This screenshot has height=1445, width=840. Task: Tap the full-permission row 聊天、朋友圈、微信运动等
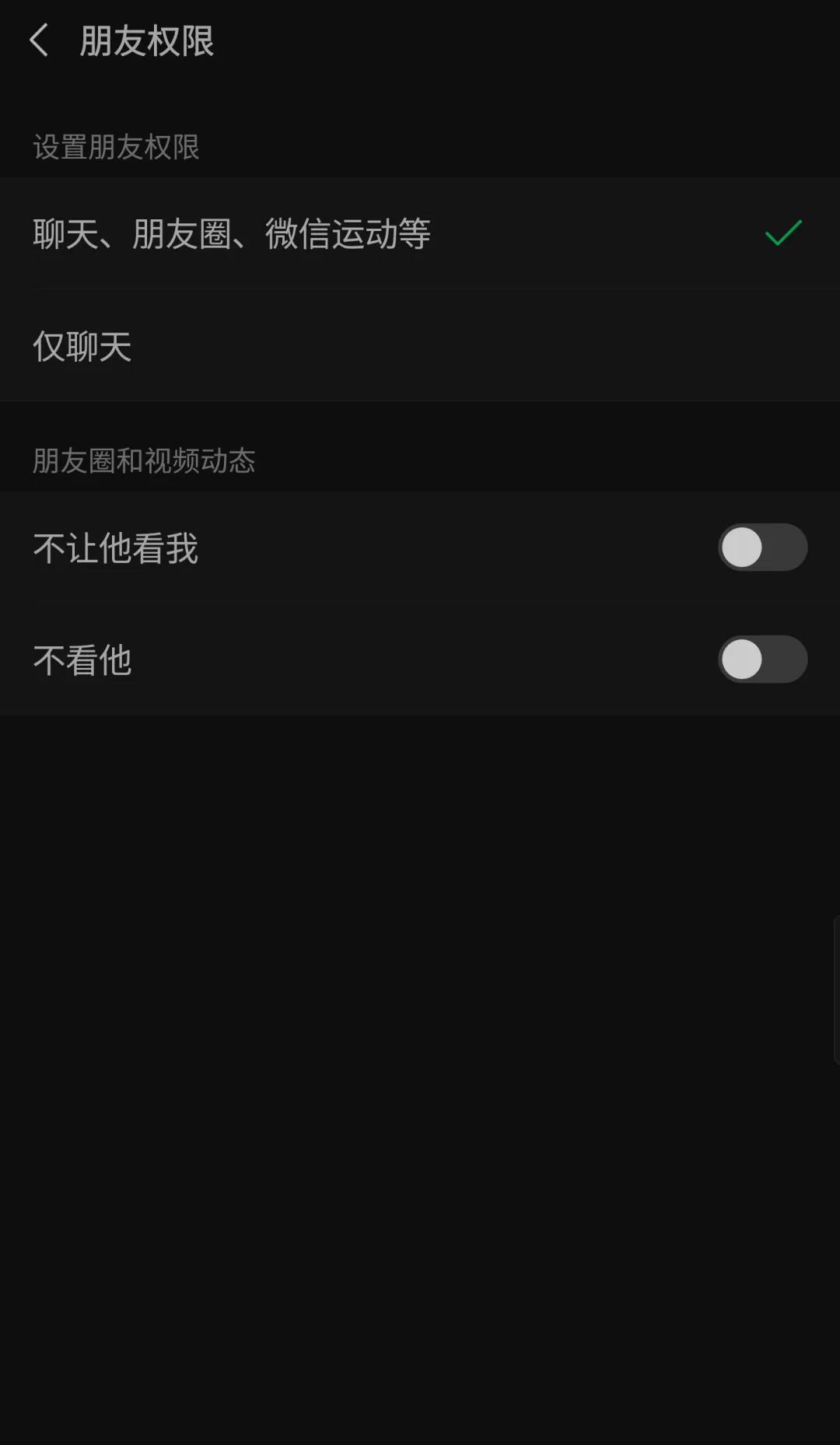(x=231, y=234)
